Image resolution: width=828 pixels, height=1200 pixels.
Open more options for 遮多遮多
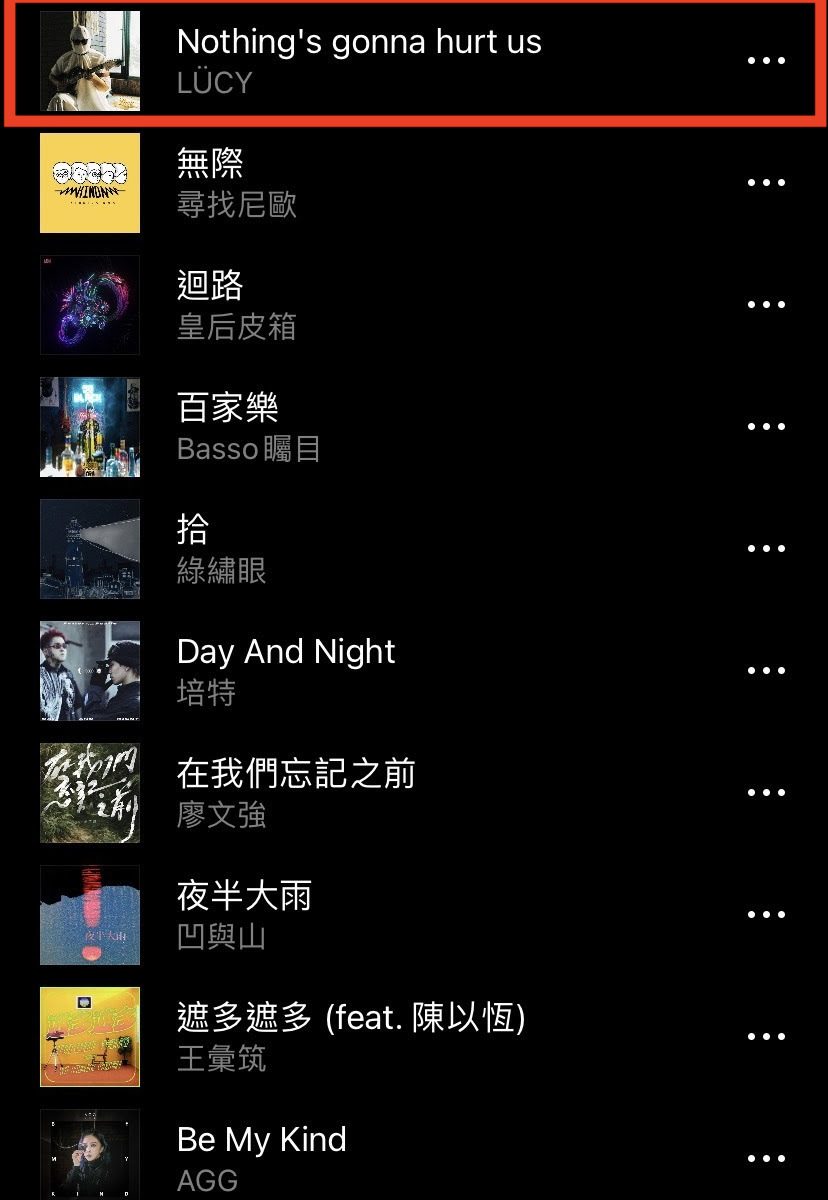(766, 1037)
